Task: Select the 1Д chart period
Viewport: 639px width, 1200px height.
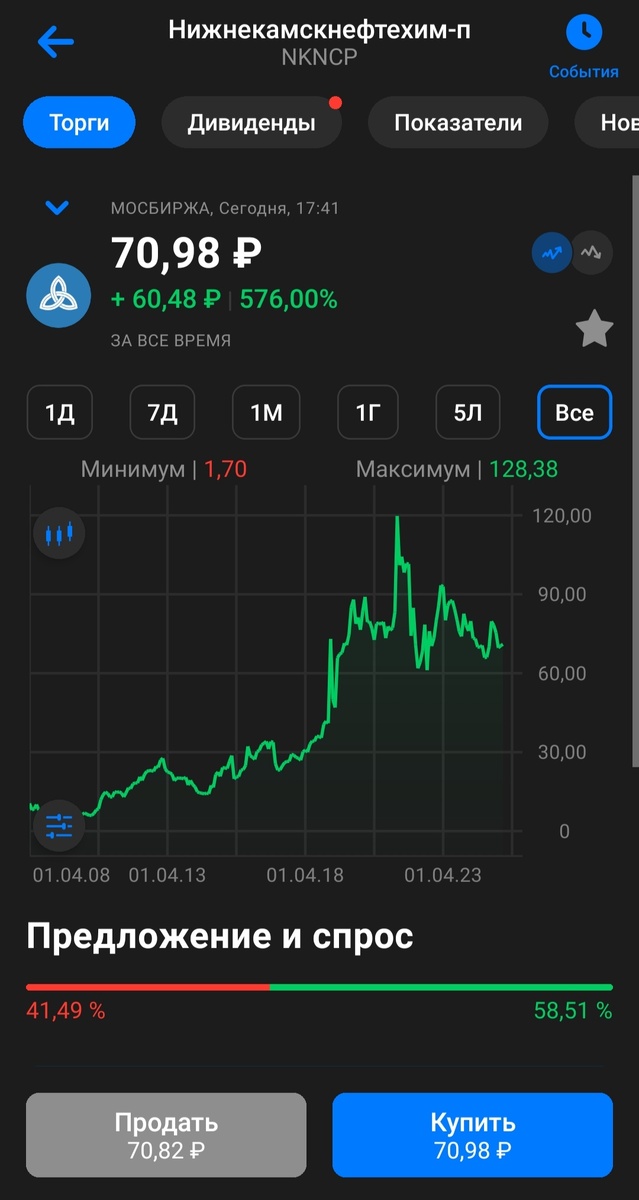Action: pos(60,412)
